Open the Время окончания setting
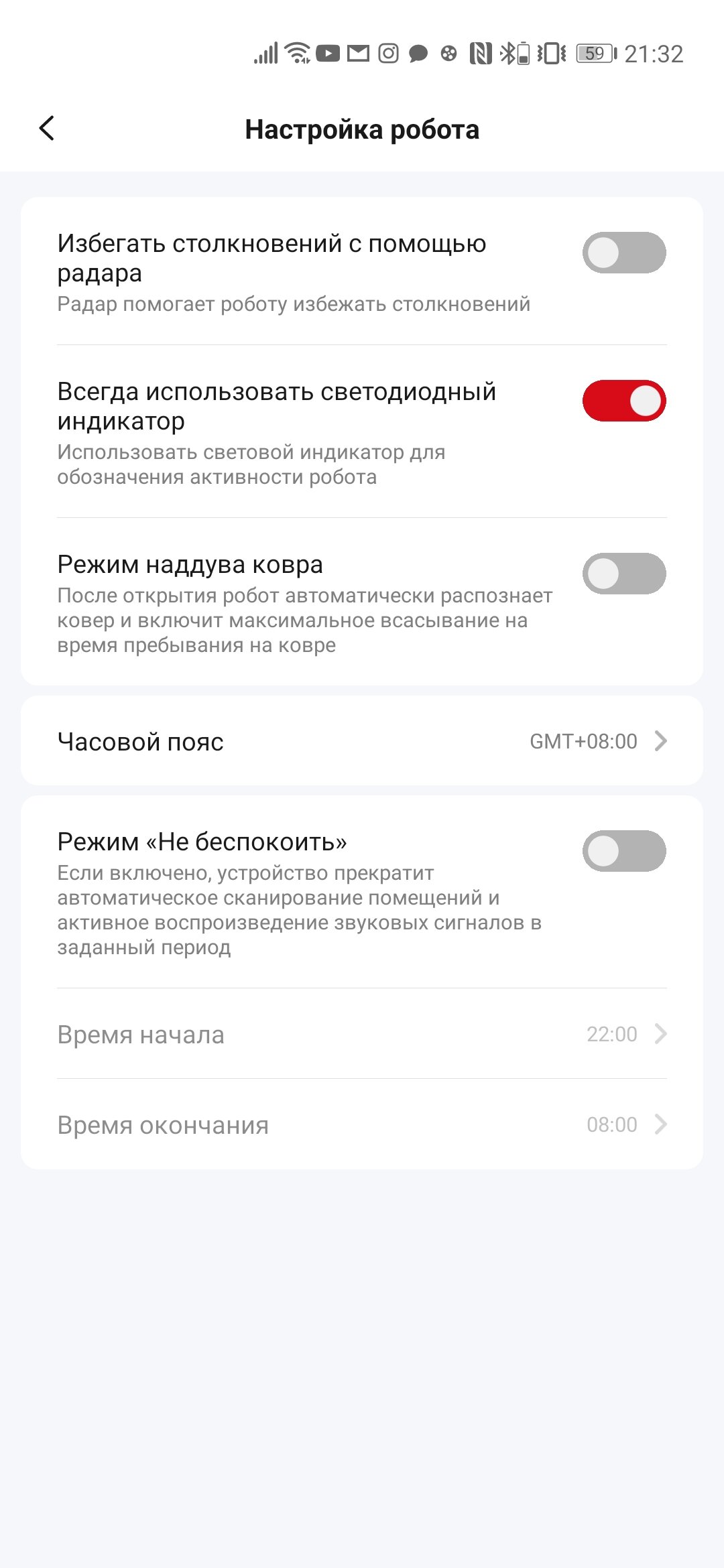Viewport: 724px width, 1568px height. 362,1124
